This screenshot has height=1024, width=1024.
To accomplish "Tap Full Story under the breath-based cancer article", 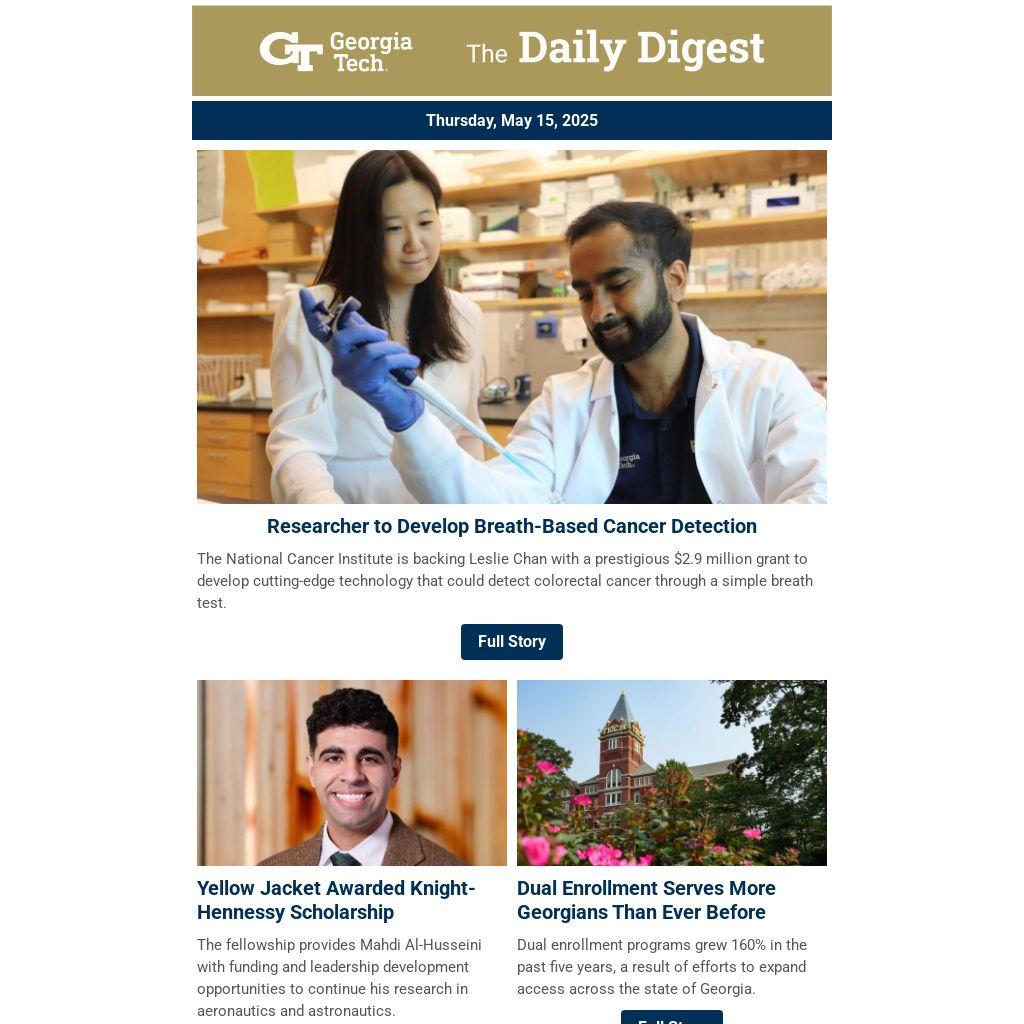I will click(511, 642).
